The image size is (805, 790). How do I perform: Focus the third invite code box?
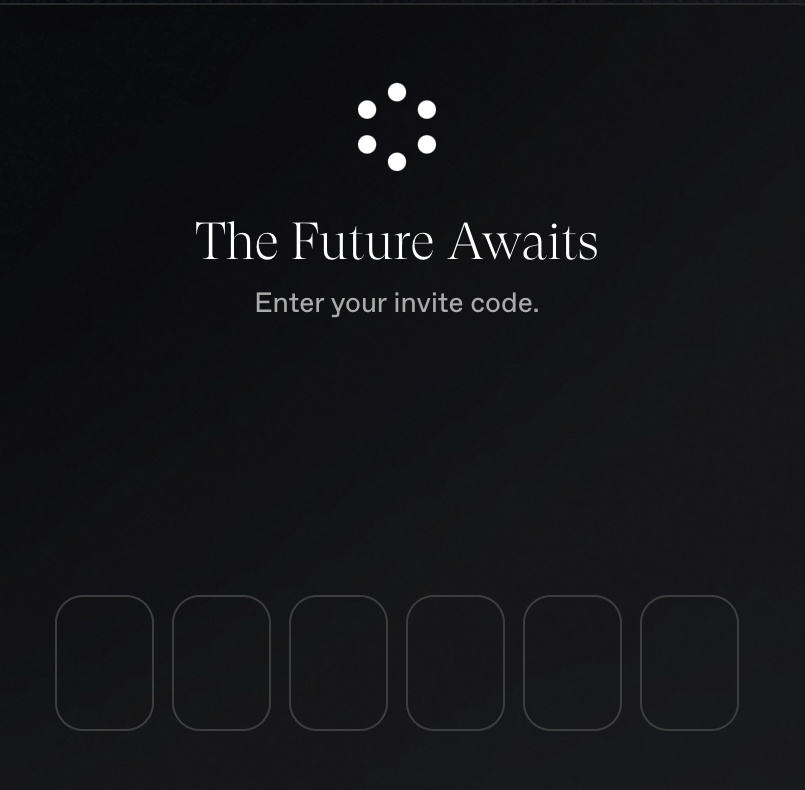click(x=338, y=663)
